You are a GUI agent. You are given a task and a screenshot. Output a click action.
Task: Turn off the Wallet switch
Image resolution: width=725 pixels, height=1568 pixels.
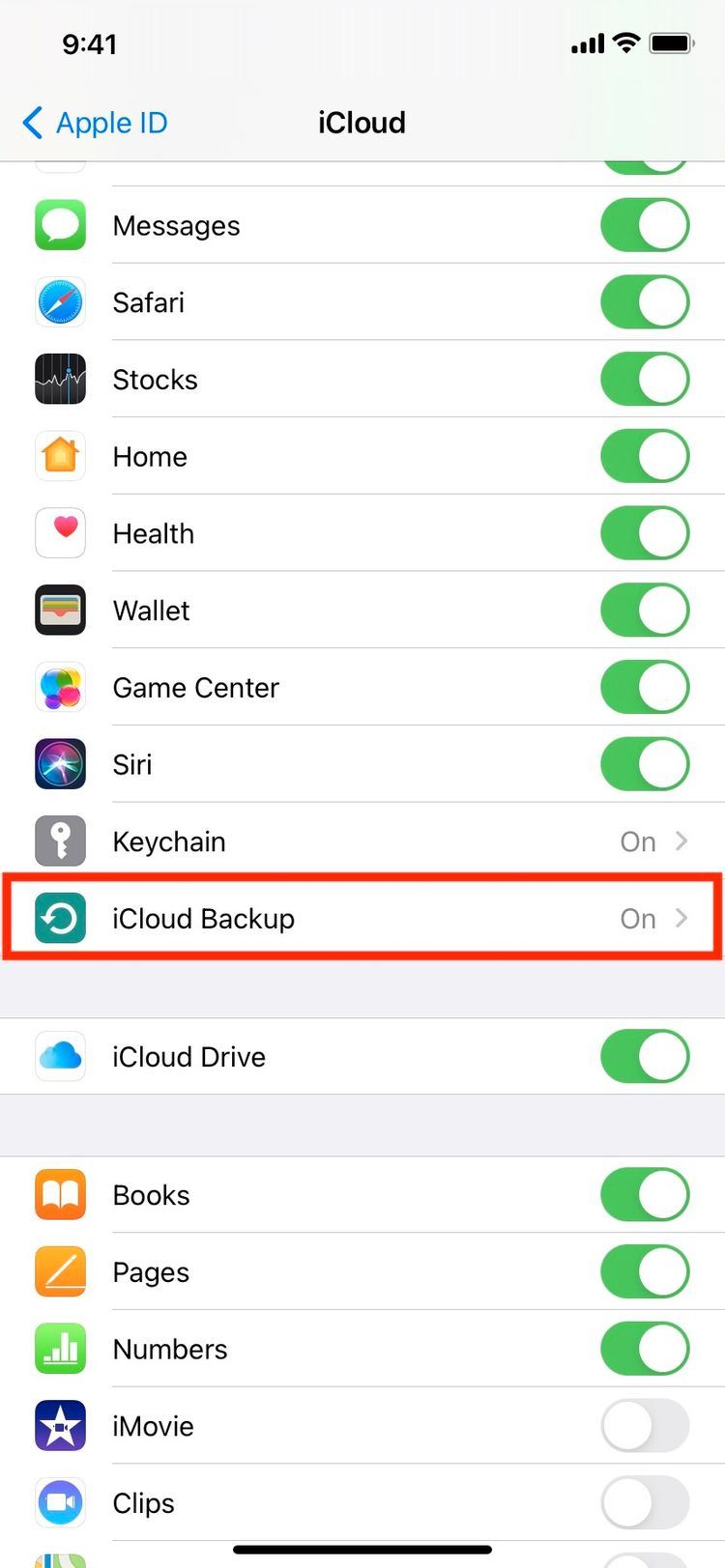(x=645, y=610)
